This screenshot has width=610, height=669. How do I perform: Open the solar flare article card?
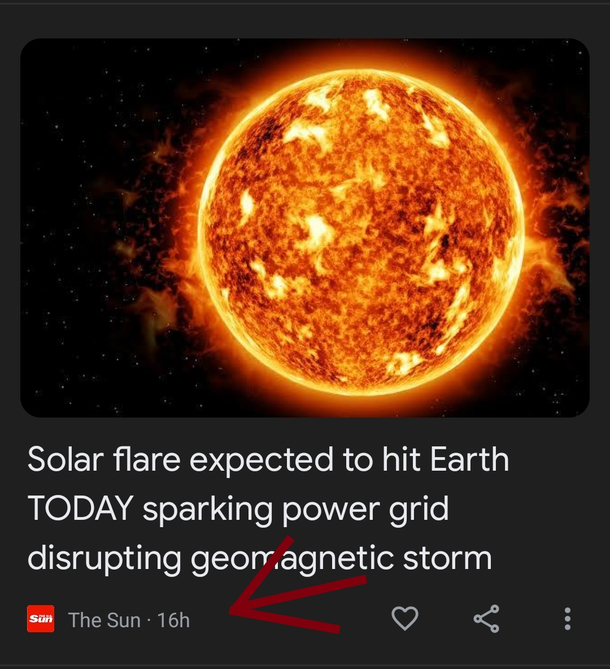pyautogui.click(x=270, y=510)
